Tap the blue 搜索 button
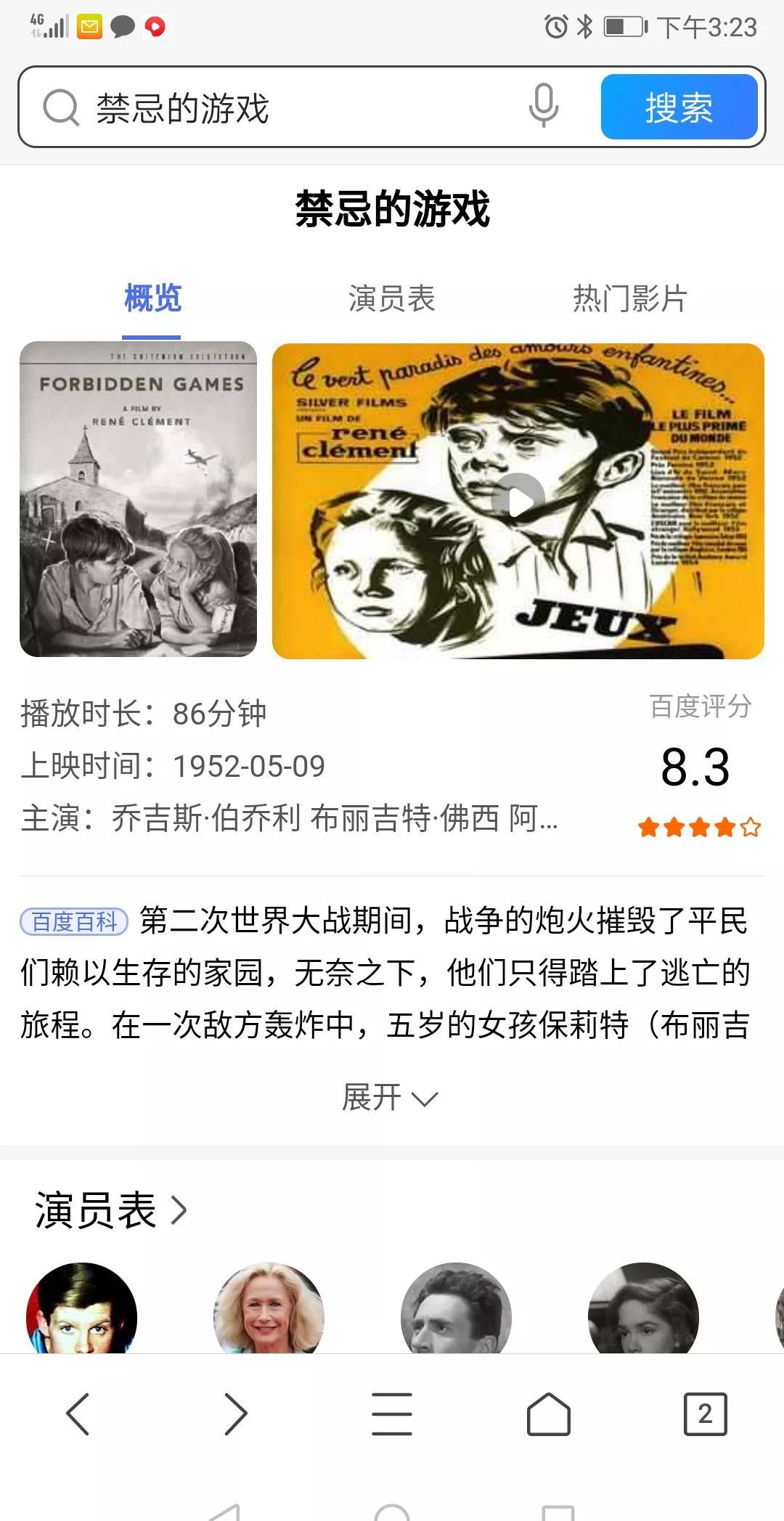 (679, 107)
